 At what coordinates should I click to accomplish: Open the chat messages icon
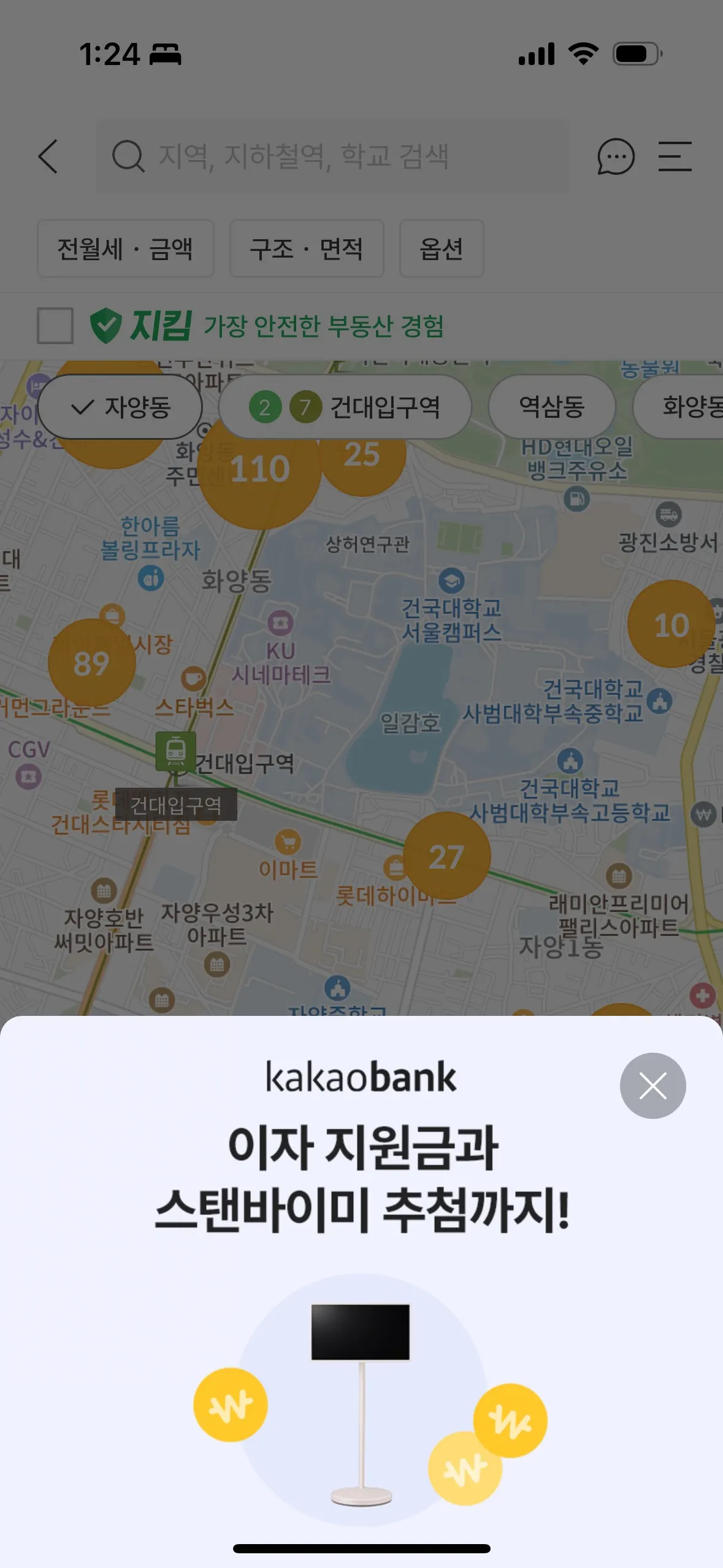616,156
